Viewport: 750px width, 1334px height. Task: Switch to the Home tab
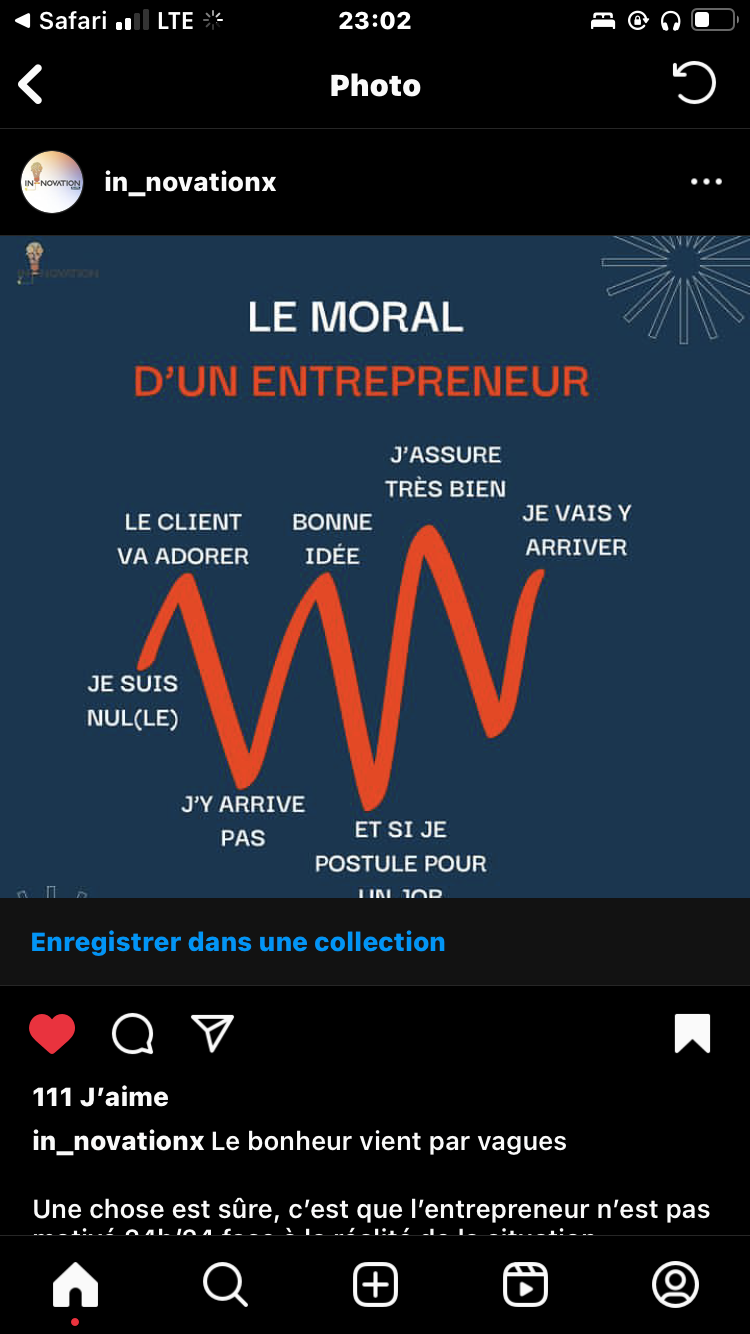click(x=75, y=1285)
